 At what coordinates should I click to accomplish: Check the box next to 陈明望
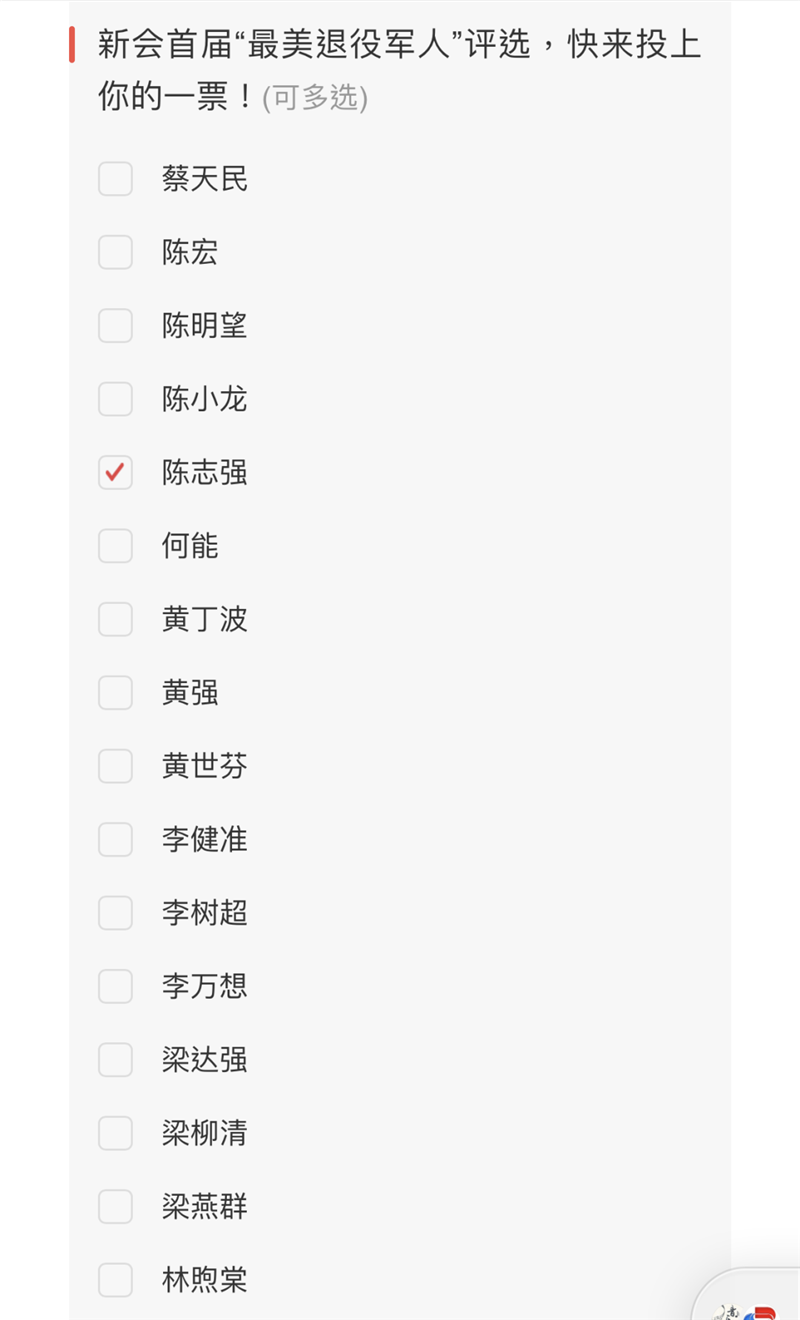pyautogui.click(x=115, y=326)
